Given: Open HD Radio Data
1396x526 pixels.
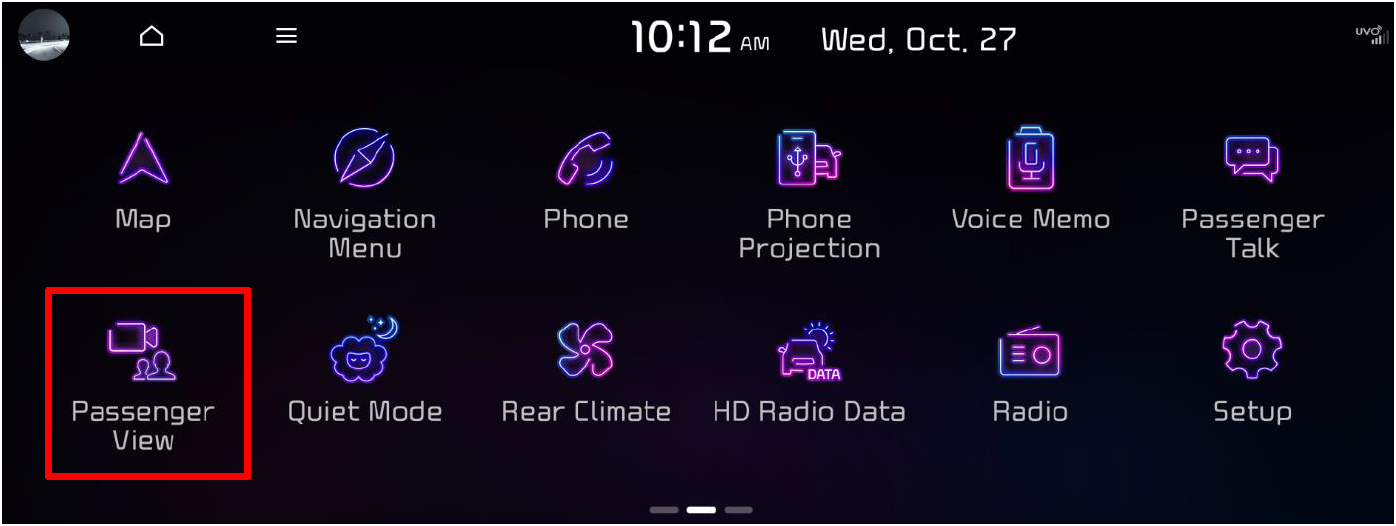Looking at the screenshot, I should (809, 368).
